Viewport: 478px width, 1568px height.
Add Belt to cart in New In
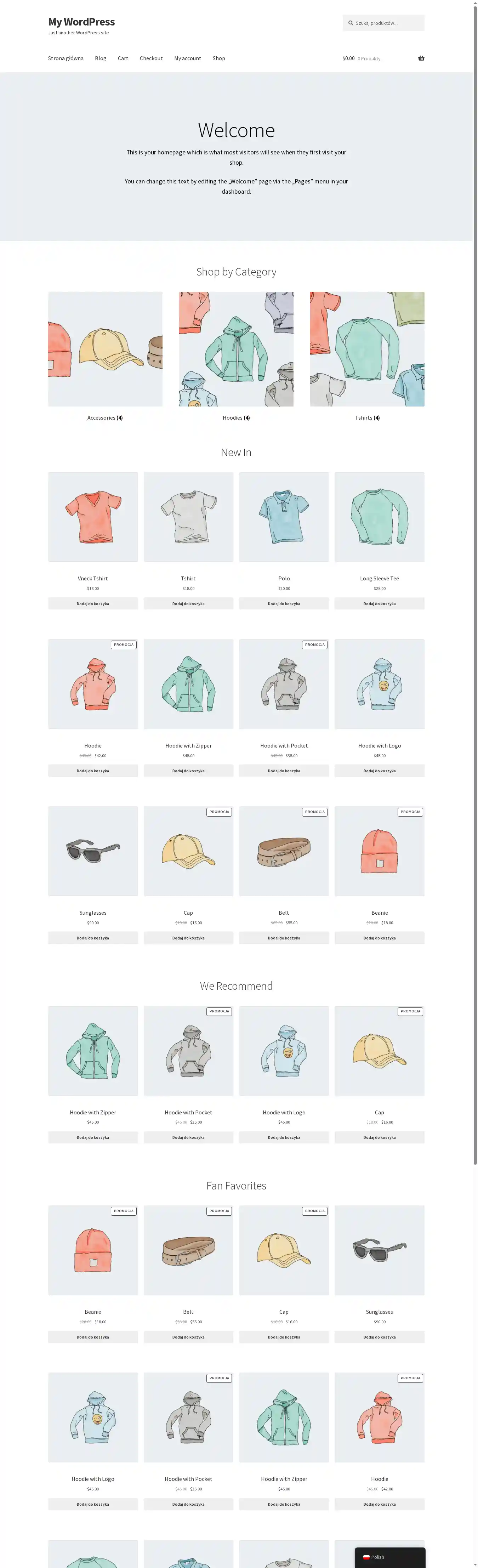point(284,938)
